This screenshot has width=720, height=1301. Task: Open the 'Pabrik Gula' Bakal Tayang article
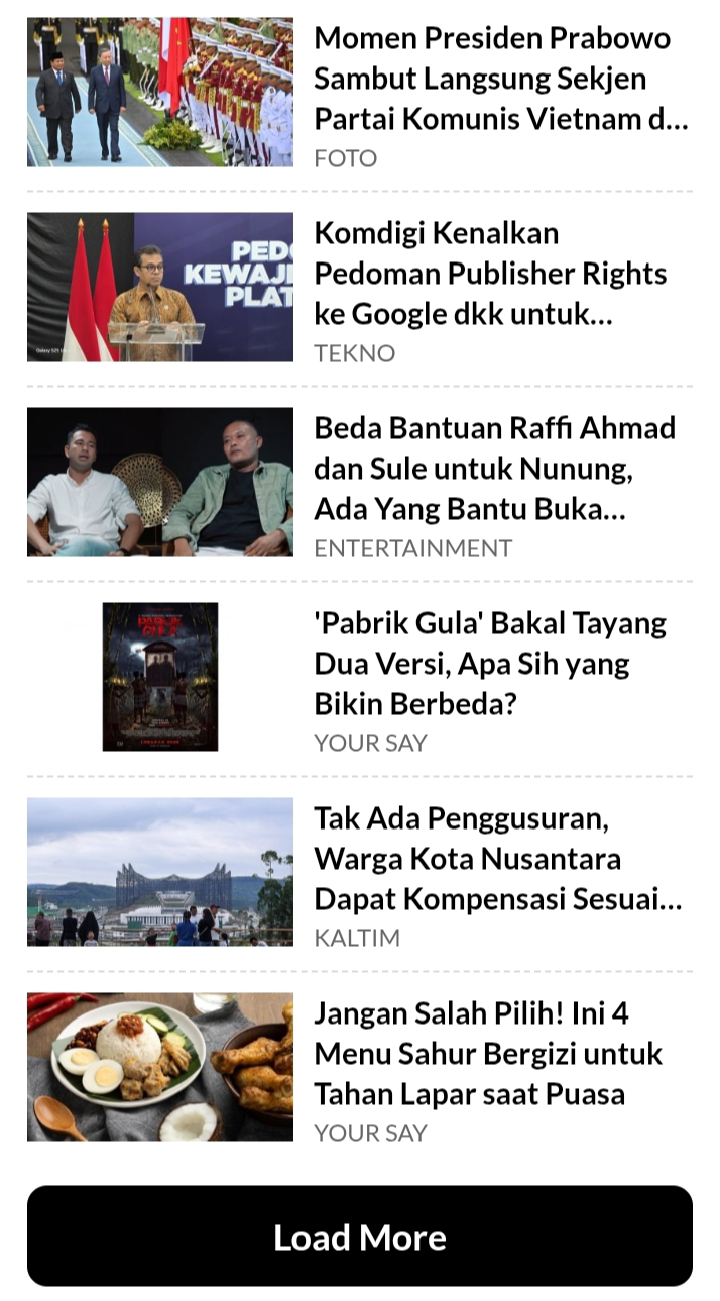(x=490, y=663)
